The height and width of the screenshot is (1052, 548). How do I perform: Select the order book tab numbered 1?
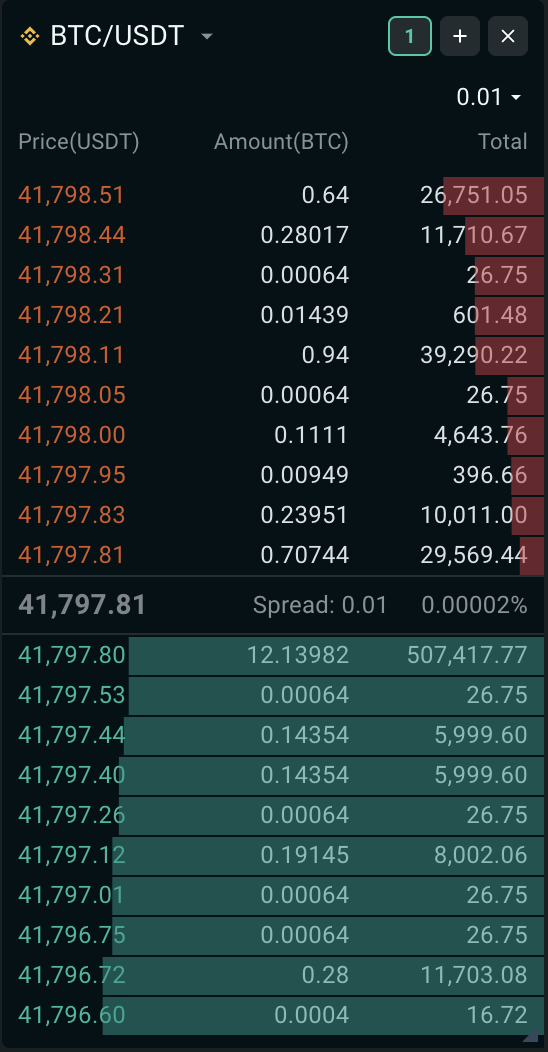410,36
